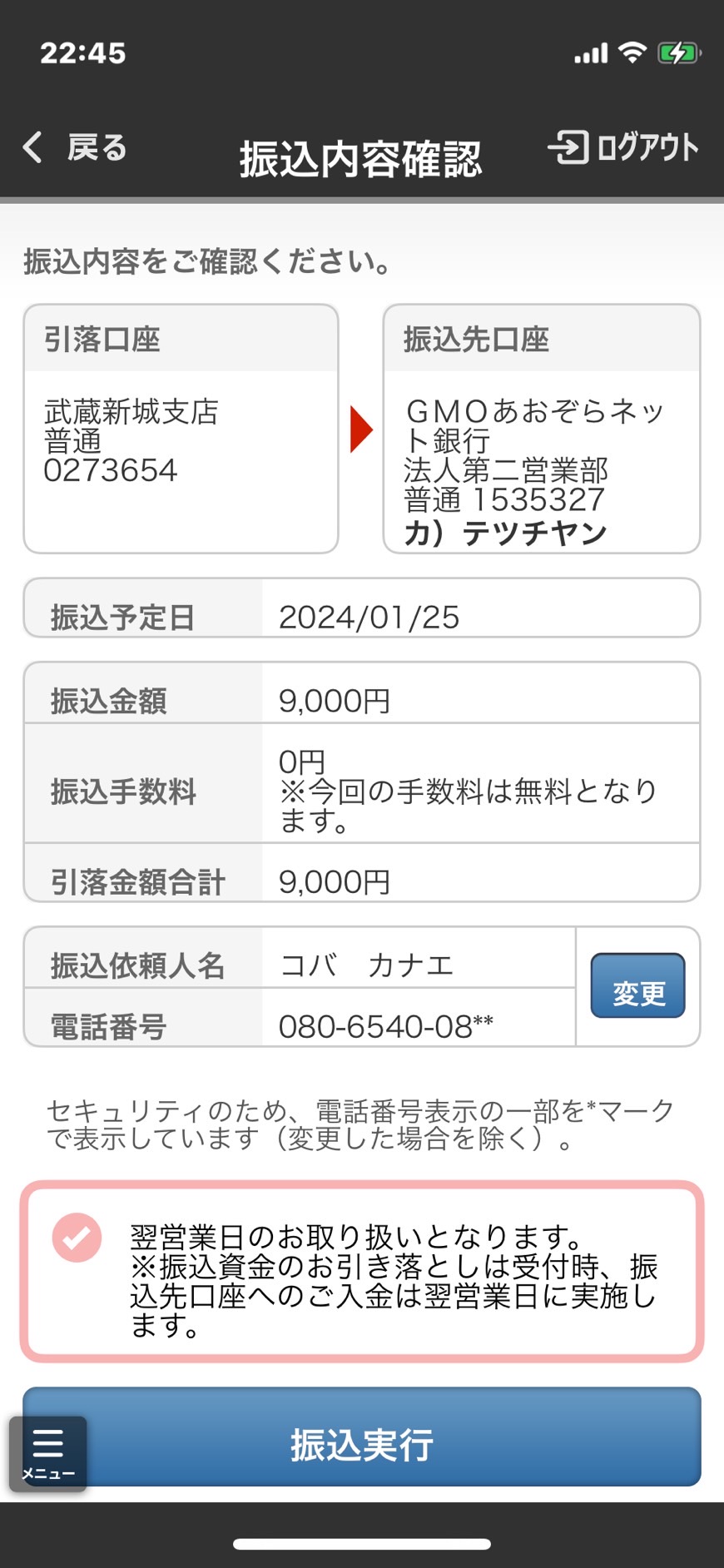The width and height of the screenshot is (724, 1568).
Task: Toggle the 翌営業日のお取り扱い confirmation checkbox
Action: pos(77,1238)
